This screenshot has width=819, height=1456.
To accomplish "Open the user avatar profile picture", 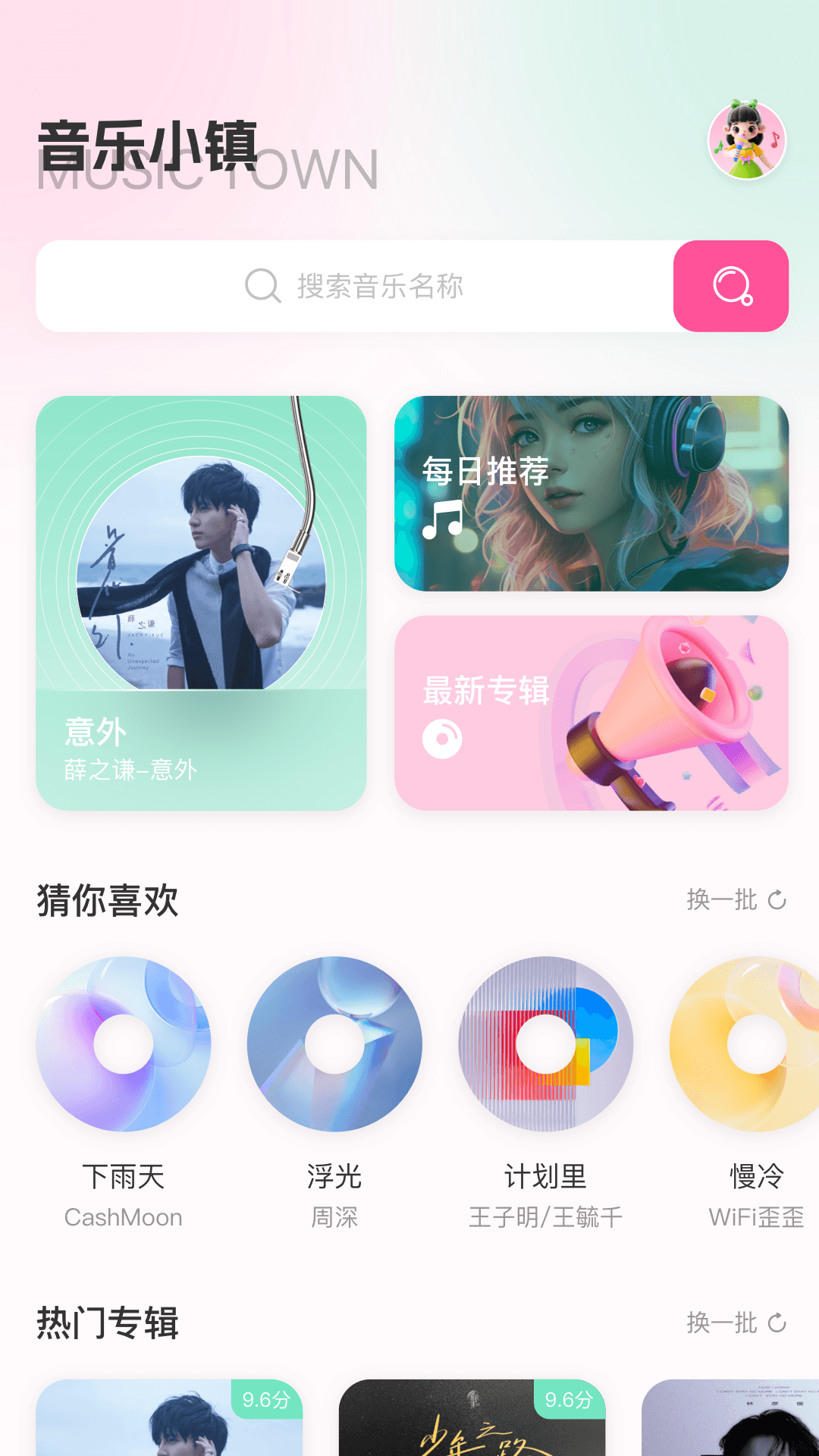I will [747, 141].
